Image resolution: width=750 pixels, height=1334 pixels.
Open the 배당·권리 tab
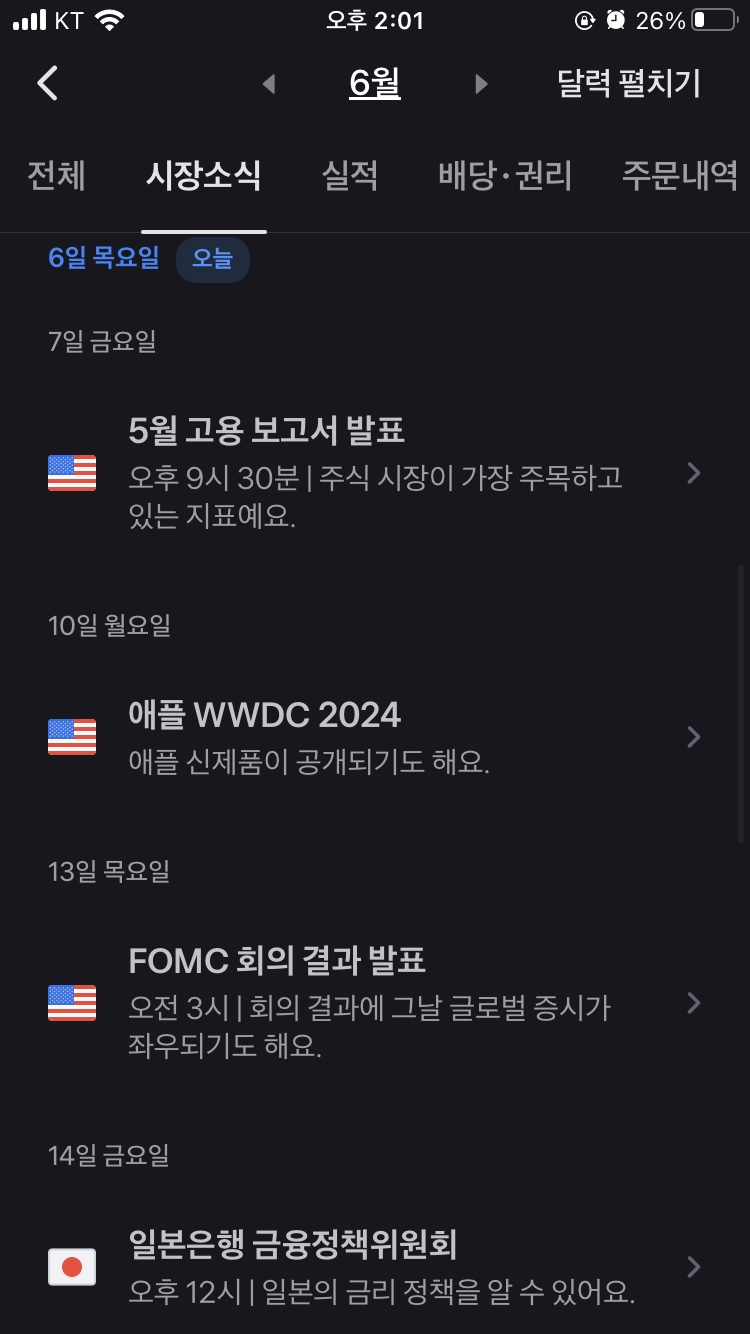505,176
